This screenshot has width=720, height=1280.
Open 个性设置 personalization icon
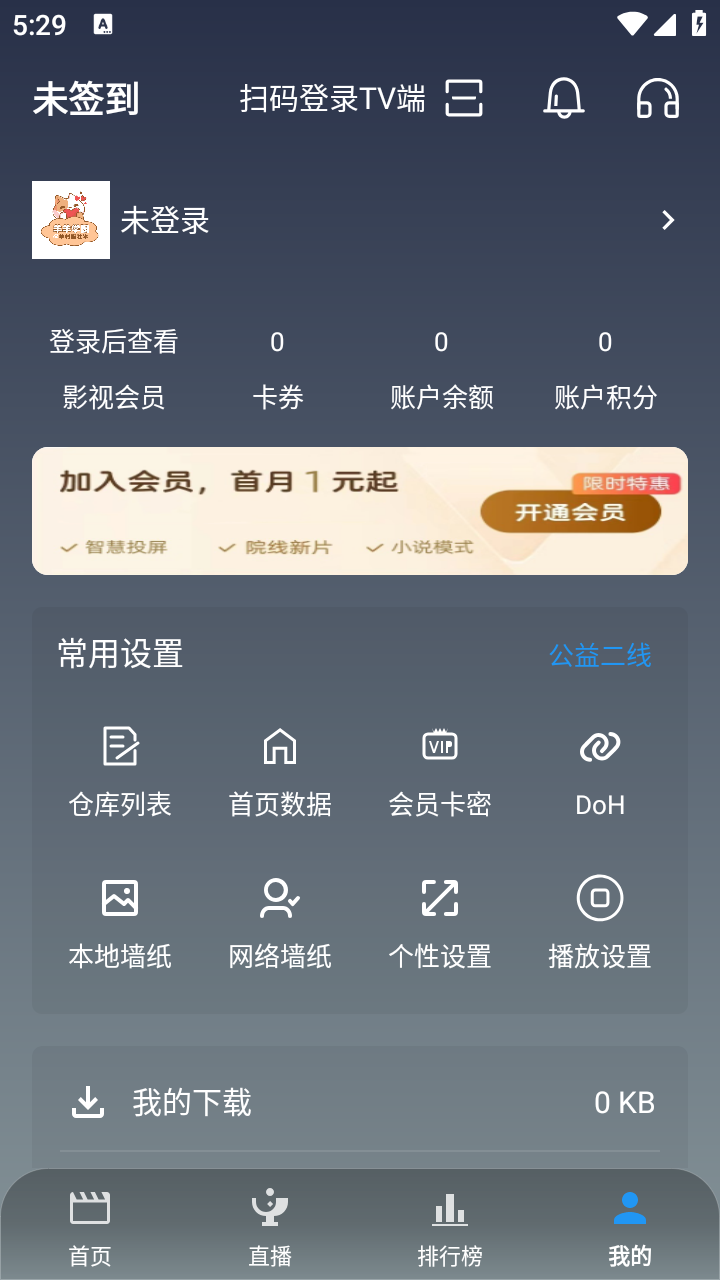440,897
